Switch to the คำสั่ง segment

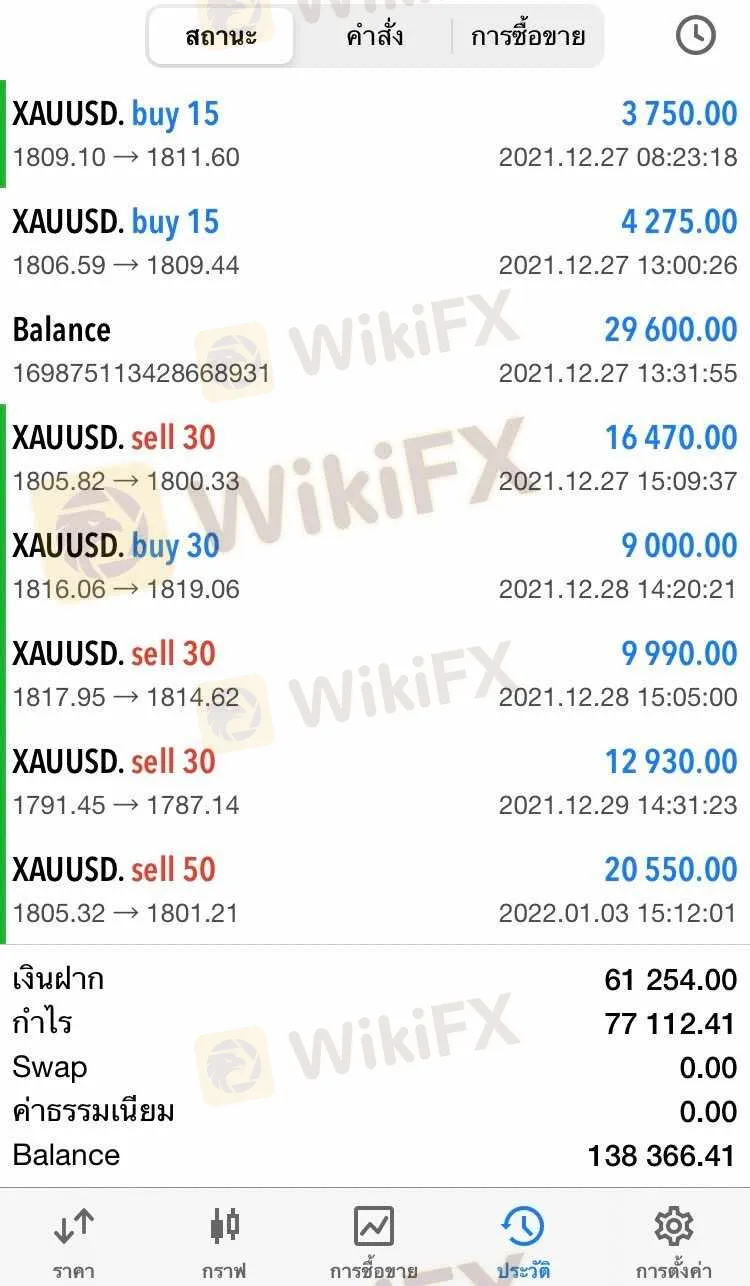click(x=375, y=37)
